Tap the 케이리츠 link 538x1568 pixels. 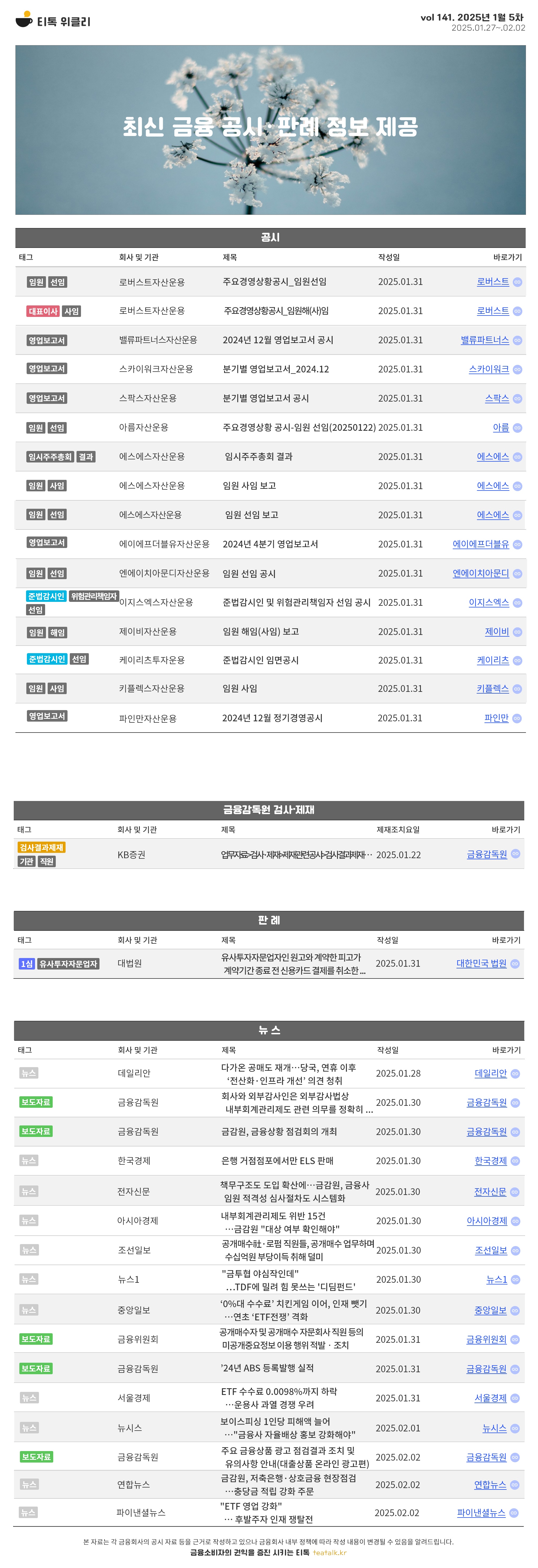tap(492, 660)
